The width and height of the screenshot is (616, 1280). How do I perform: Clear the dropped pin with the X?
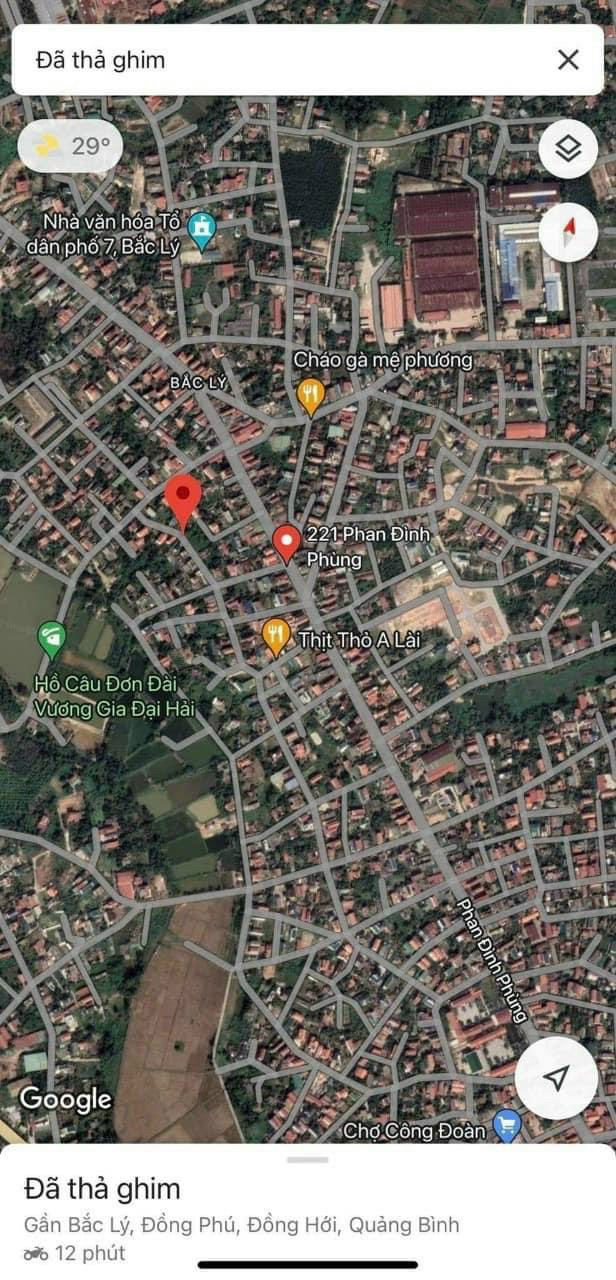[x=568, y=60]
